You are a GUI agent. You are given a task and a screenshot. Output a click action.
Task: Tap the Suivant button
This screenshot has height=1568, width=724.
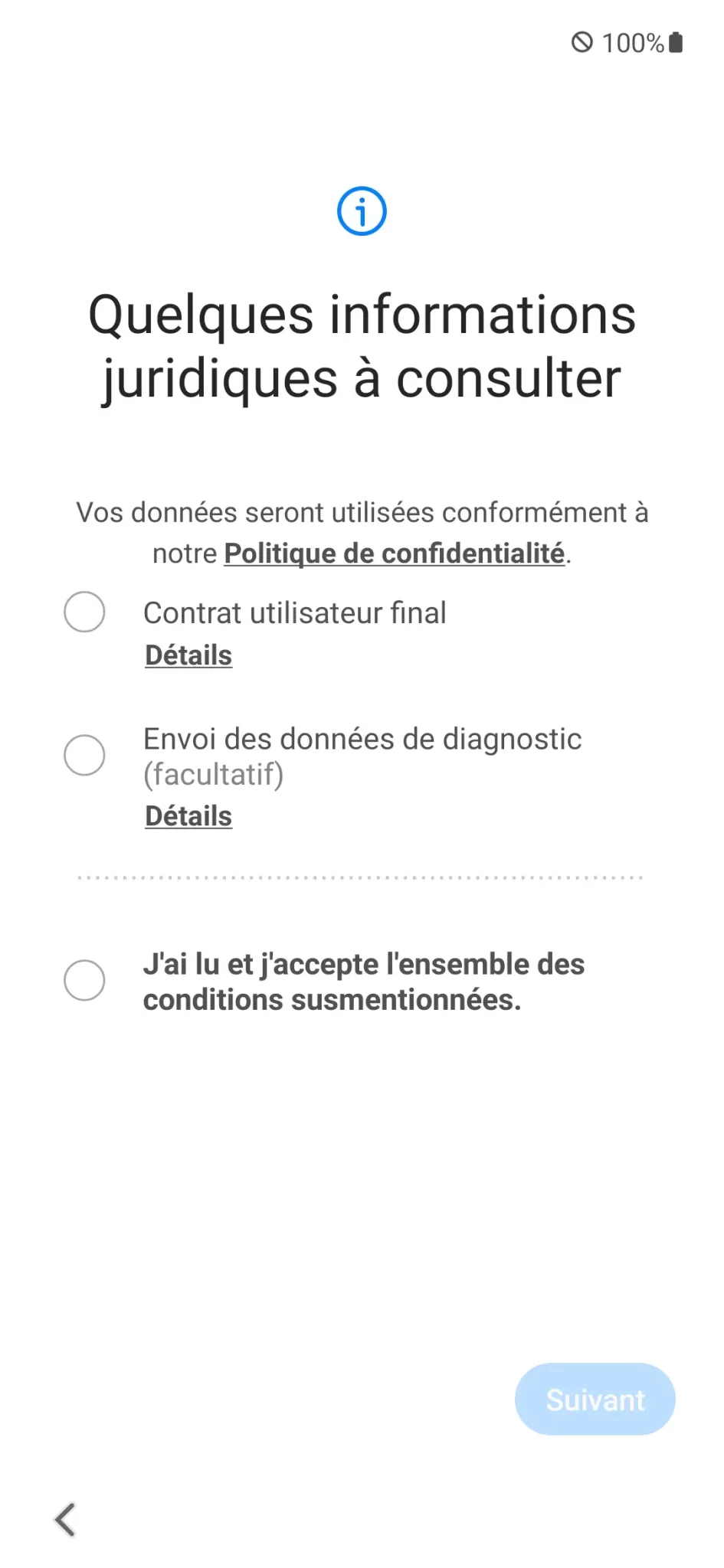[595, 1400]
